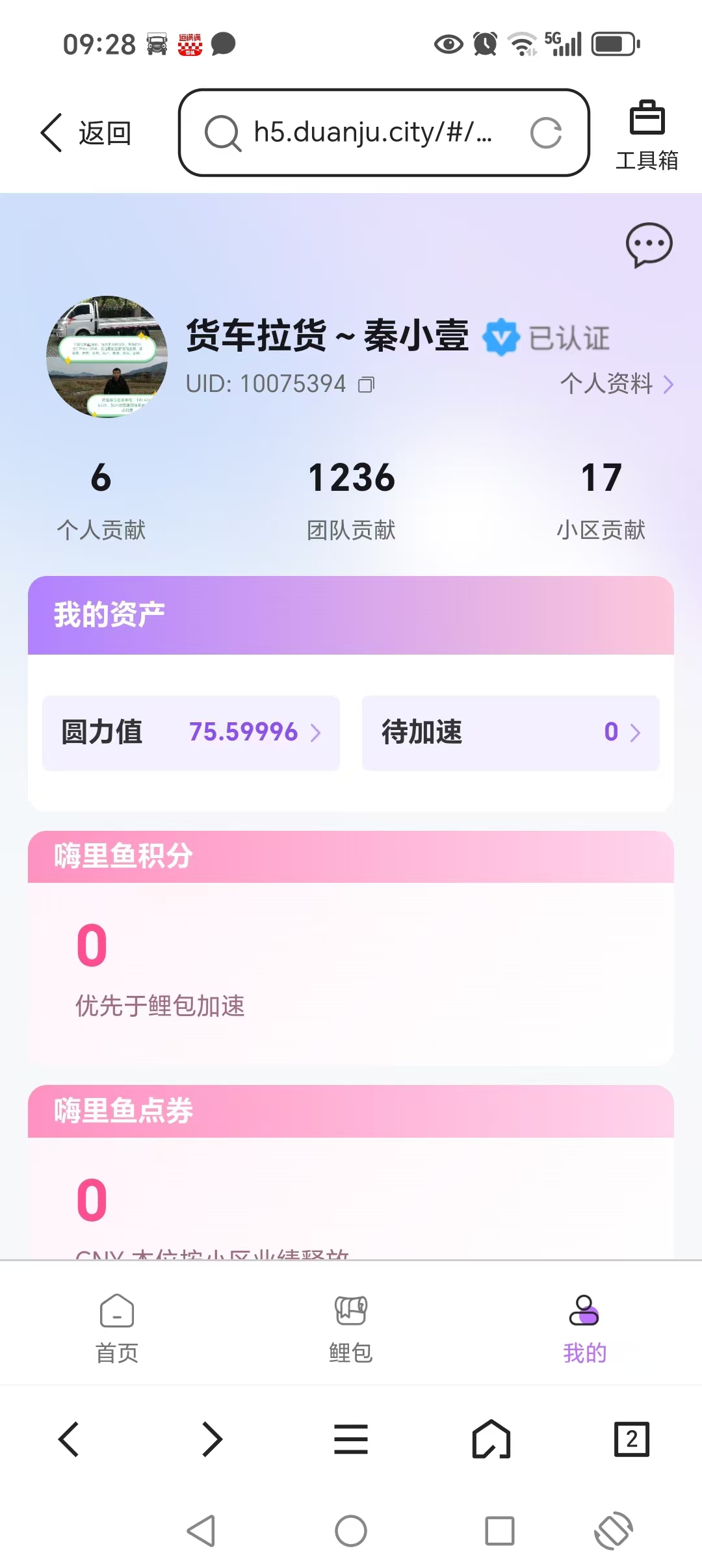The image size is (702, 1568).
Task: View the profile avatar picture
Action: (107, 357)
